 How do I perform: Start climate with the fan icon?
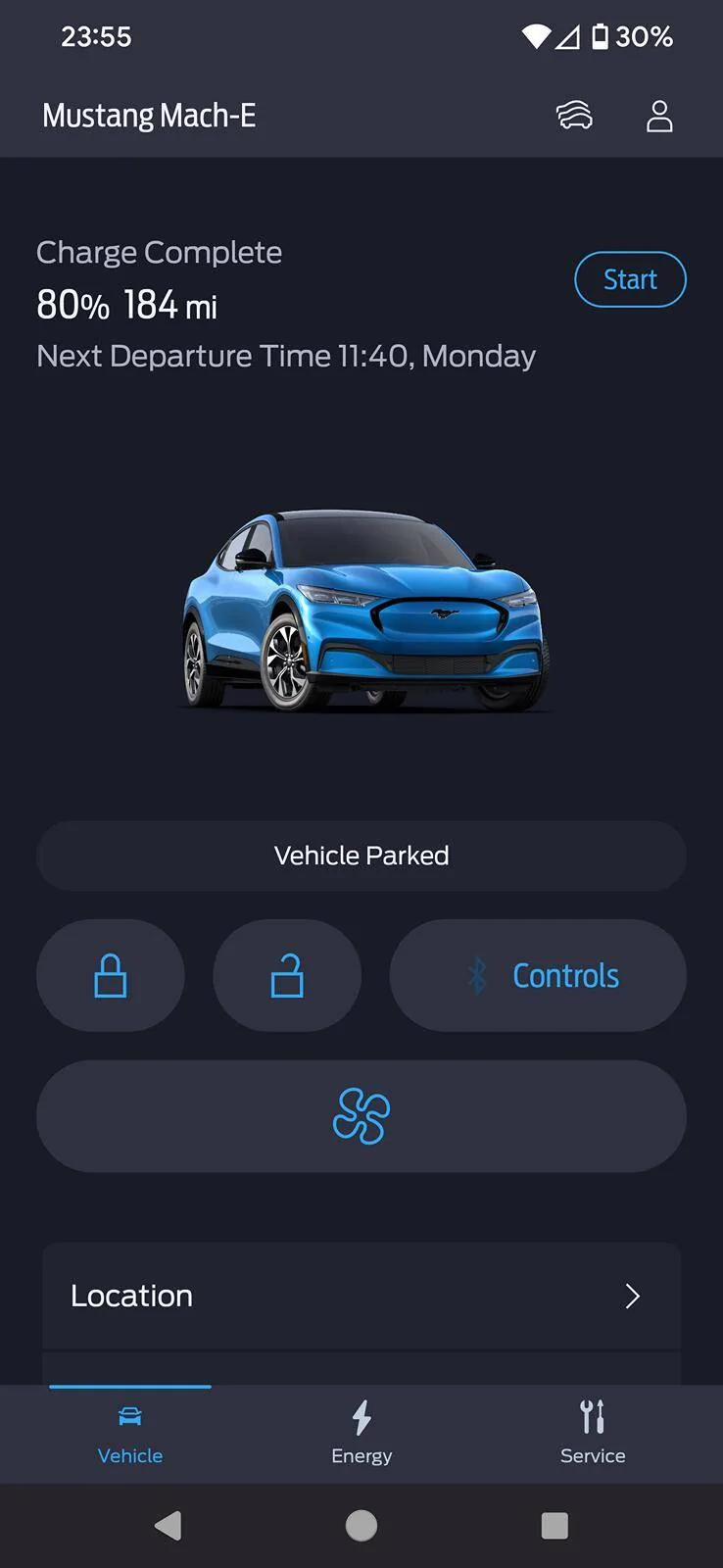tap(361, 1116)
